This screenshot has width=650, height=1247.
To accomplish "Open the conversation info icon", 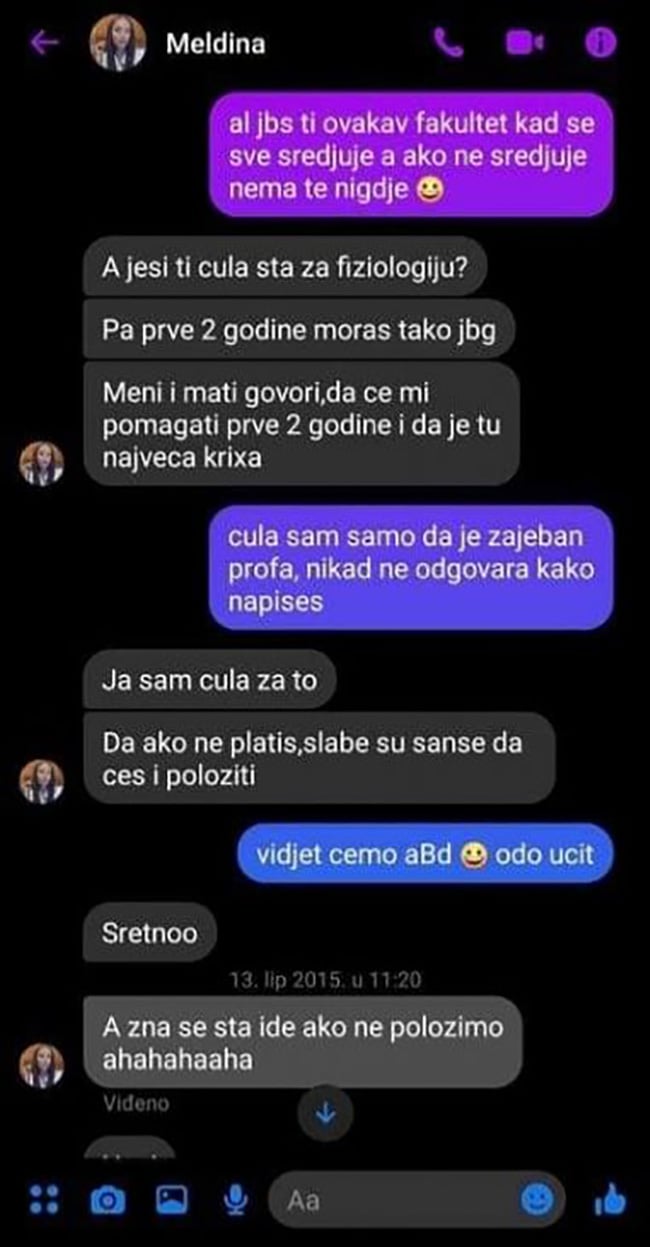I will (x=601, y=42).
